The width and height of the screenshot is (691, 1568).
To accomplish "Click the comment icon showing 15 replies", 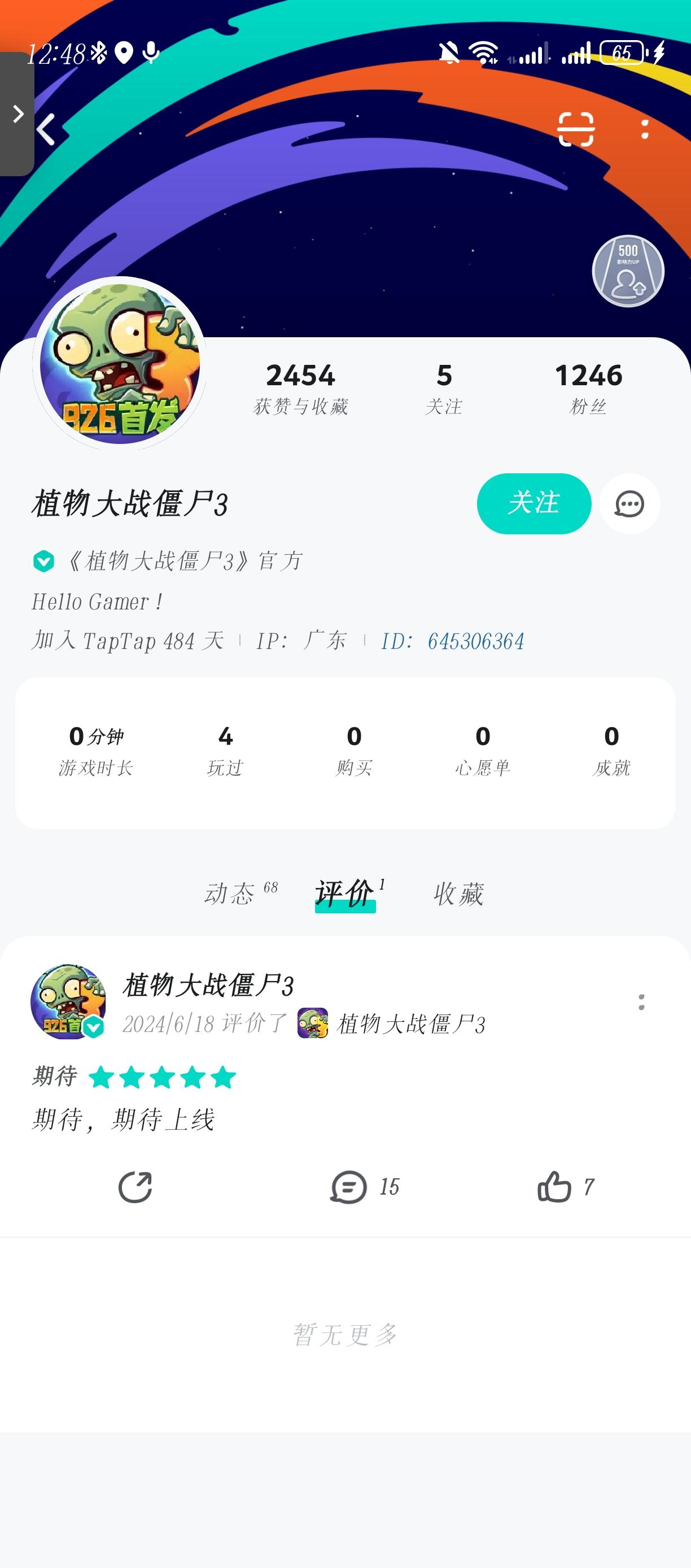I will tap(352, 1186).
